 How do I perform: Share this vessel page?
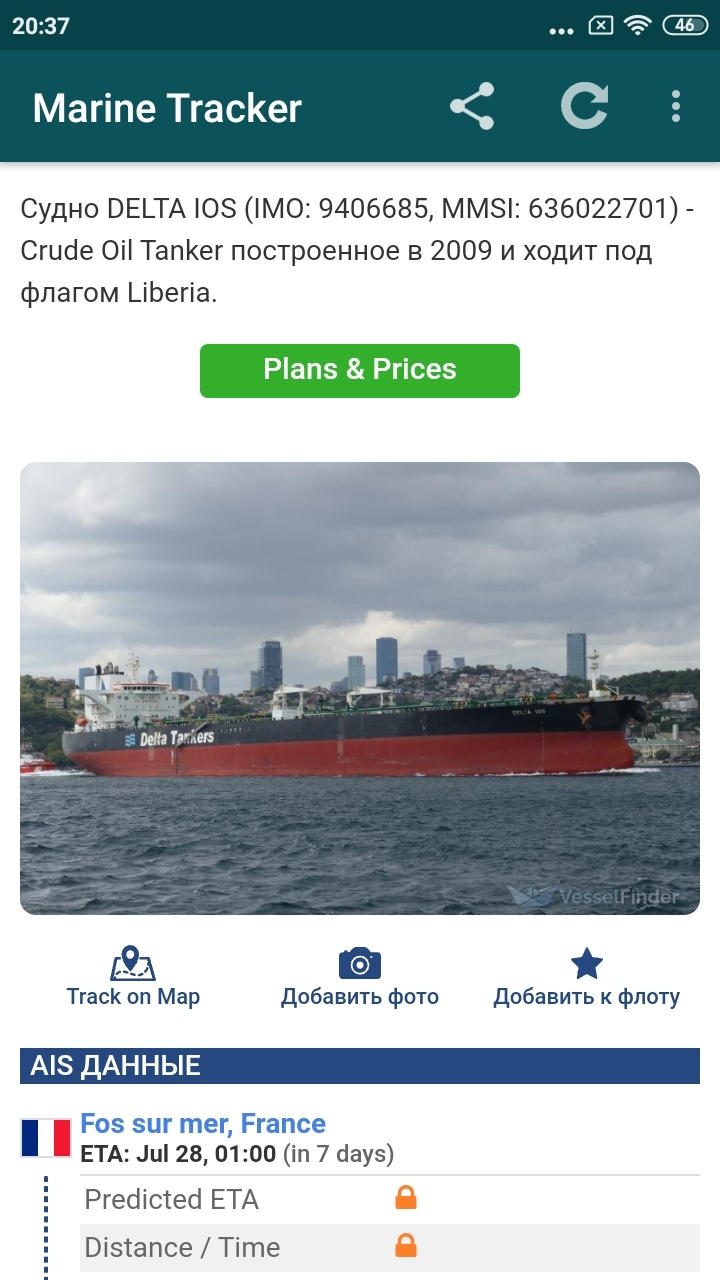click(x=472, y=106)
